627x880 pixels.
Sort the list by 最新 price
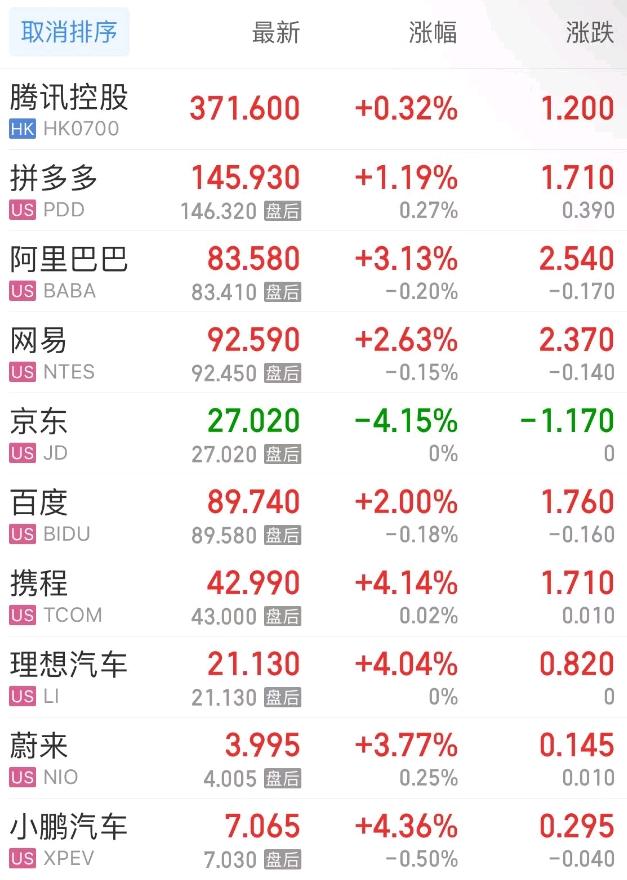pyautogui.click(x=275, y=32)
